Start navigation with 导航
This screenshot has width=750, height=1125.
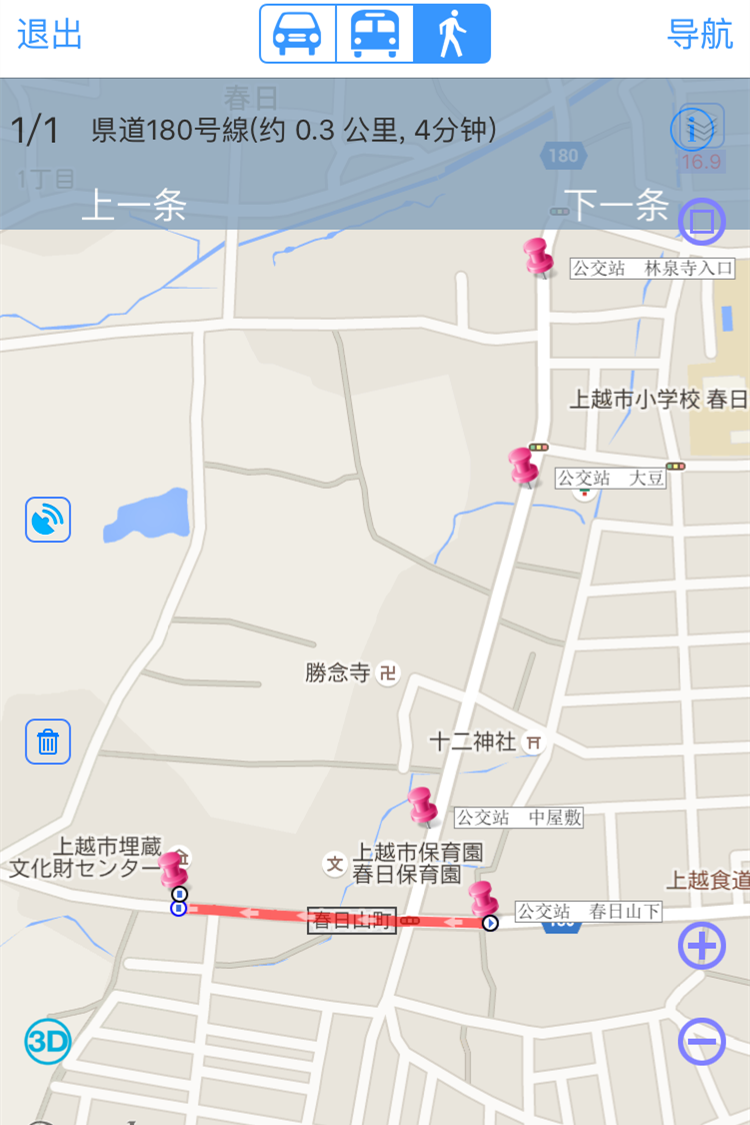[x=700, y=35]
